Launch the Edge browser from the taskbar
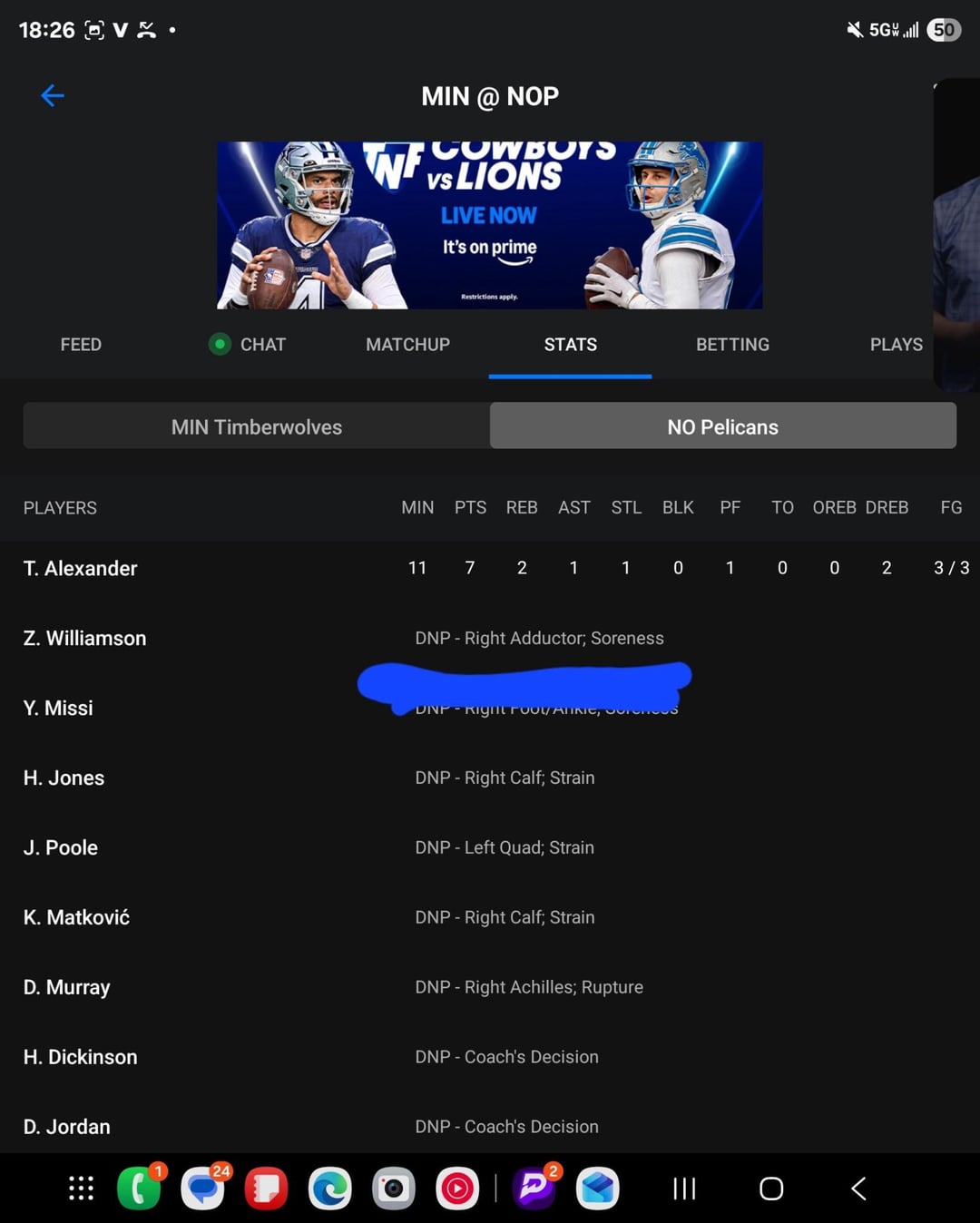The image size is (980, 1223). (330, 1189)
